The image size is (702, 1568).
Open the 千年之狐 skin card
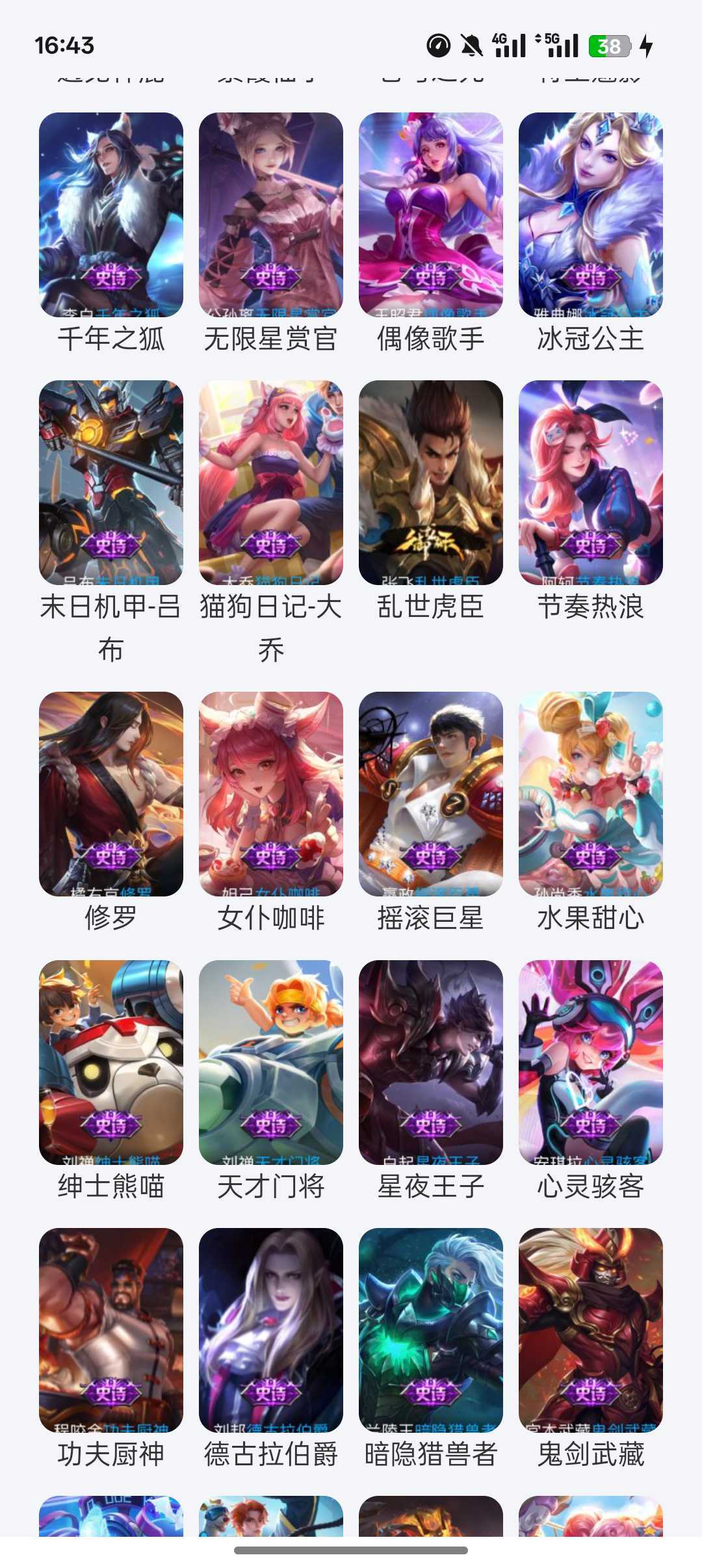[x=111, y=215]
